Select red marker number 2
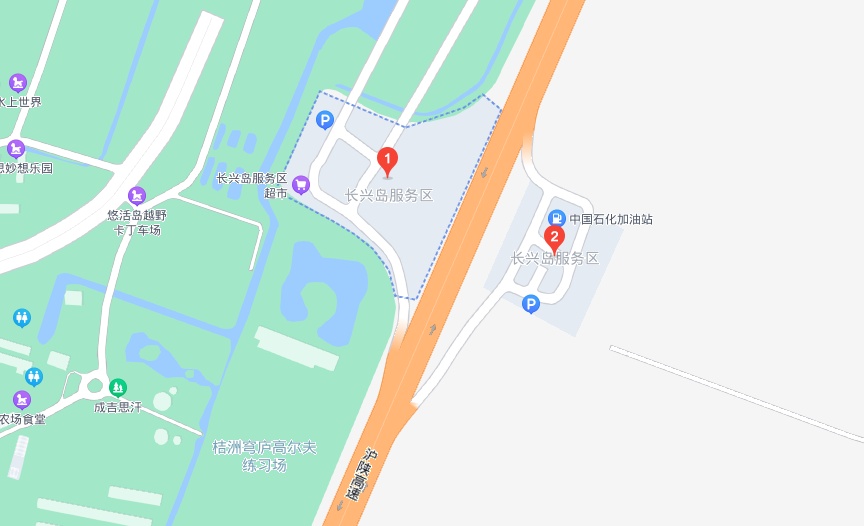The width and height of the screenshot is (864, 526). point(554,239)
